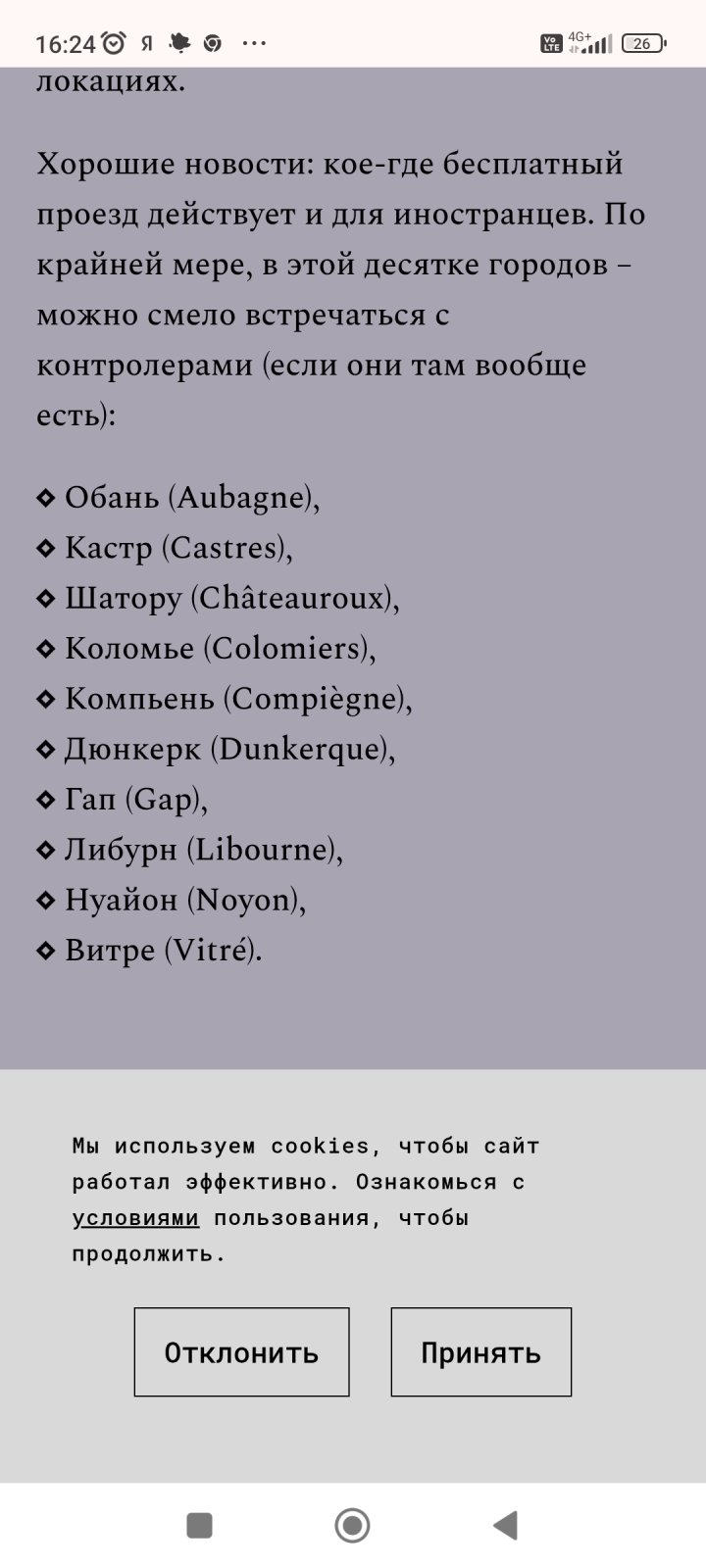Go back using the system back arrow
706x1568 pixels.
pyautogui.click(x=505, y=1525)
